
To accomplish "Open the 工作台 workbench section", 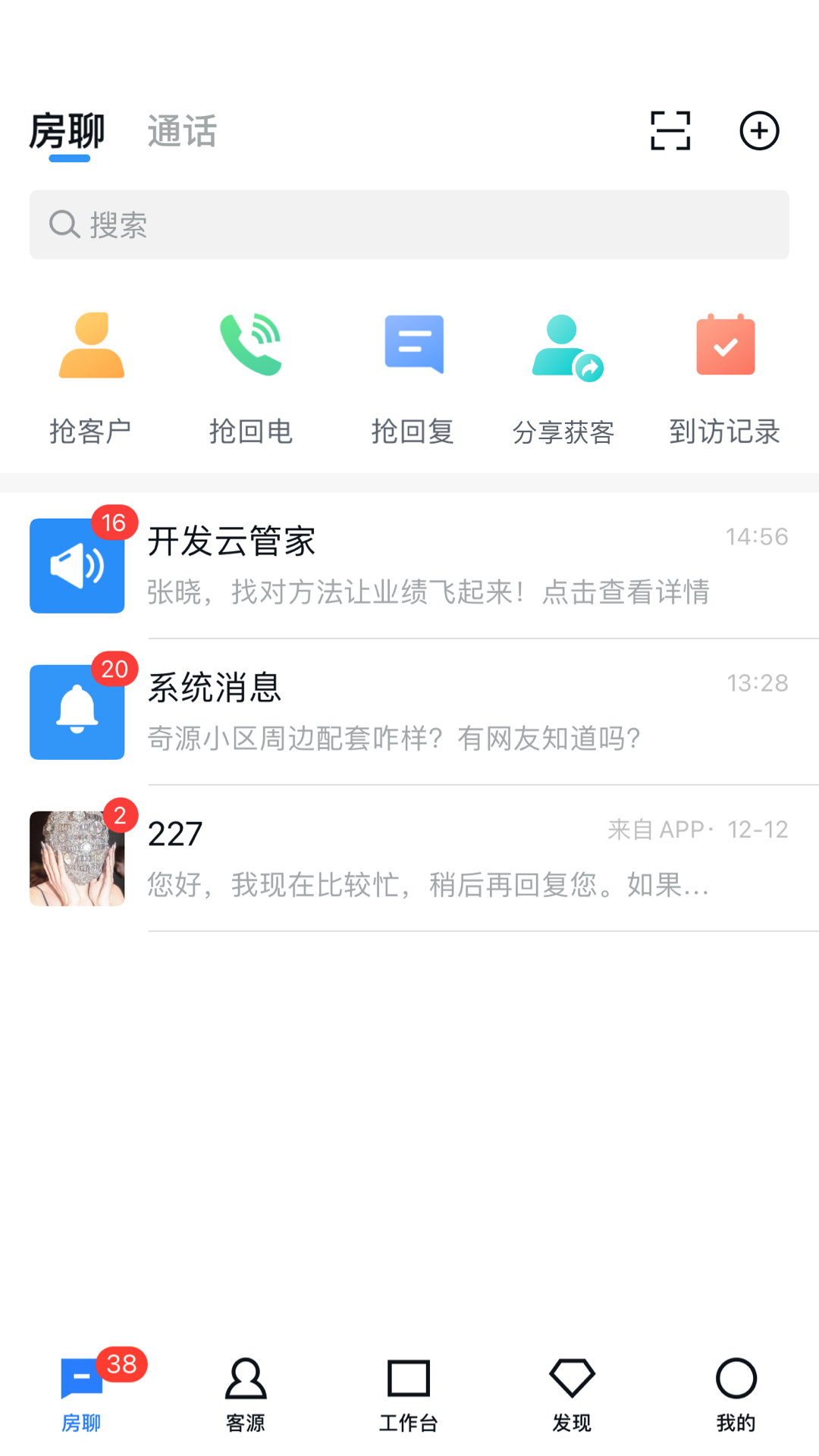I will (x=409, y=1395).
